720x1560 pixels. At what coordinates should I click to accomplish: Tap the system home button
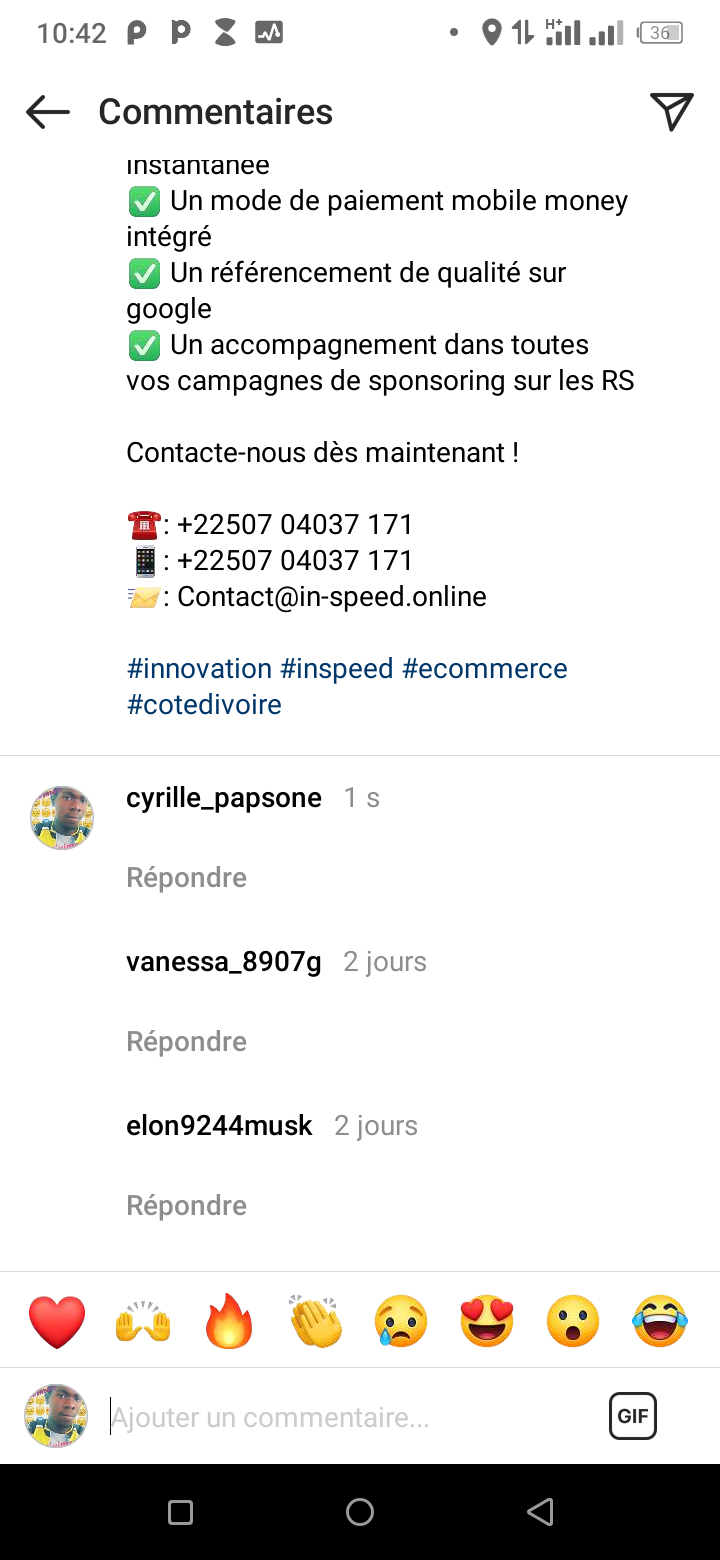coord(360,1512)
